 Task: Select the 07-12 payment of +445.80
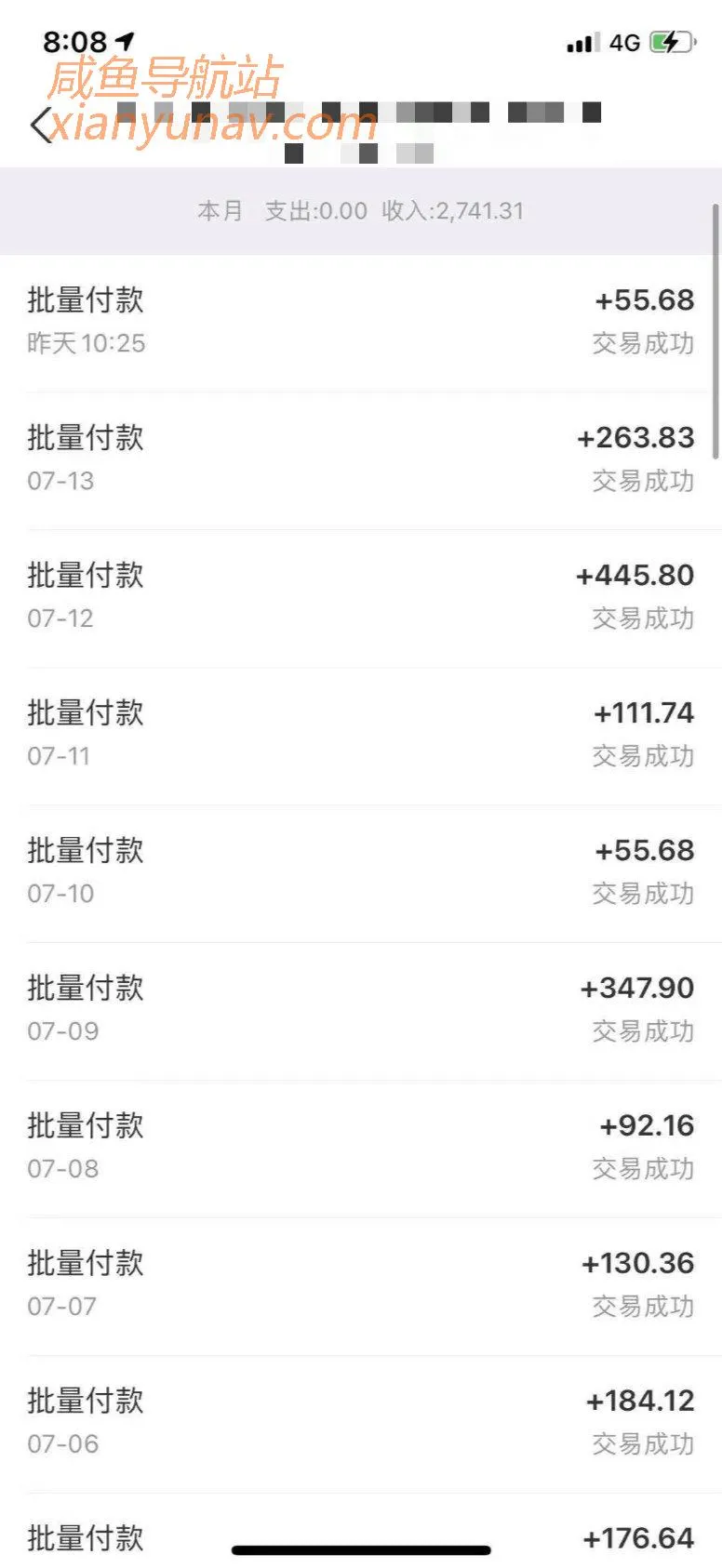[x=361, y=594]
